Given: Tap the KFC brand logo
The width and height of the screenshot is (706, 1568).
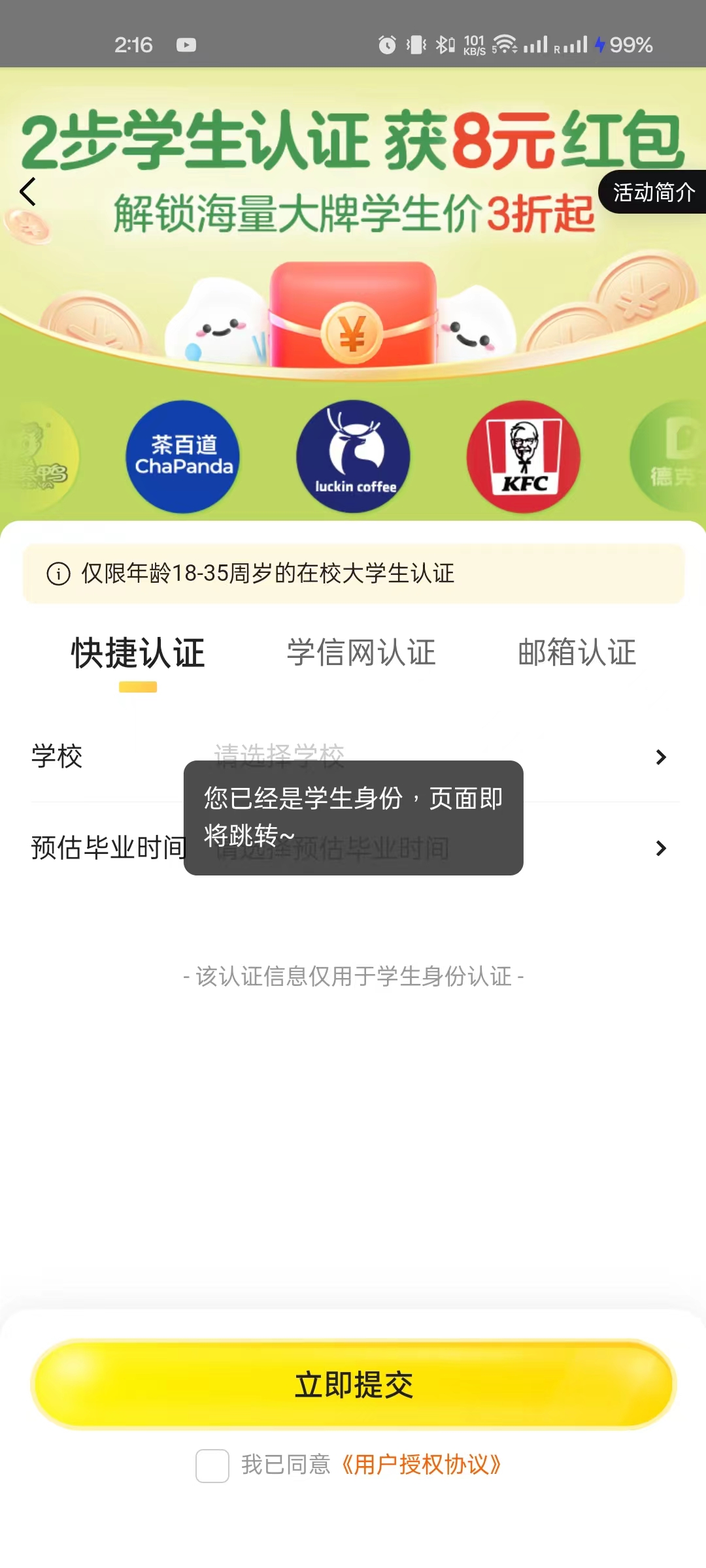Looking at the screenshot, I should click(x=524, y=457).
